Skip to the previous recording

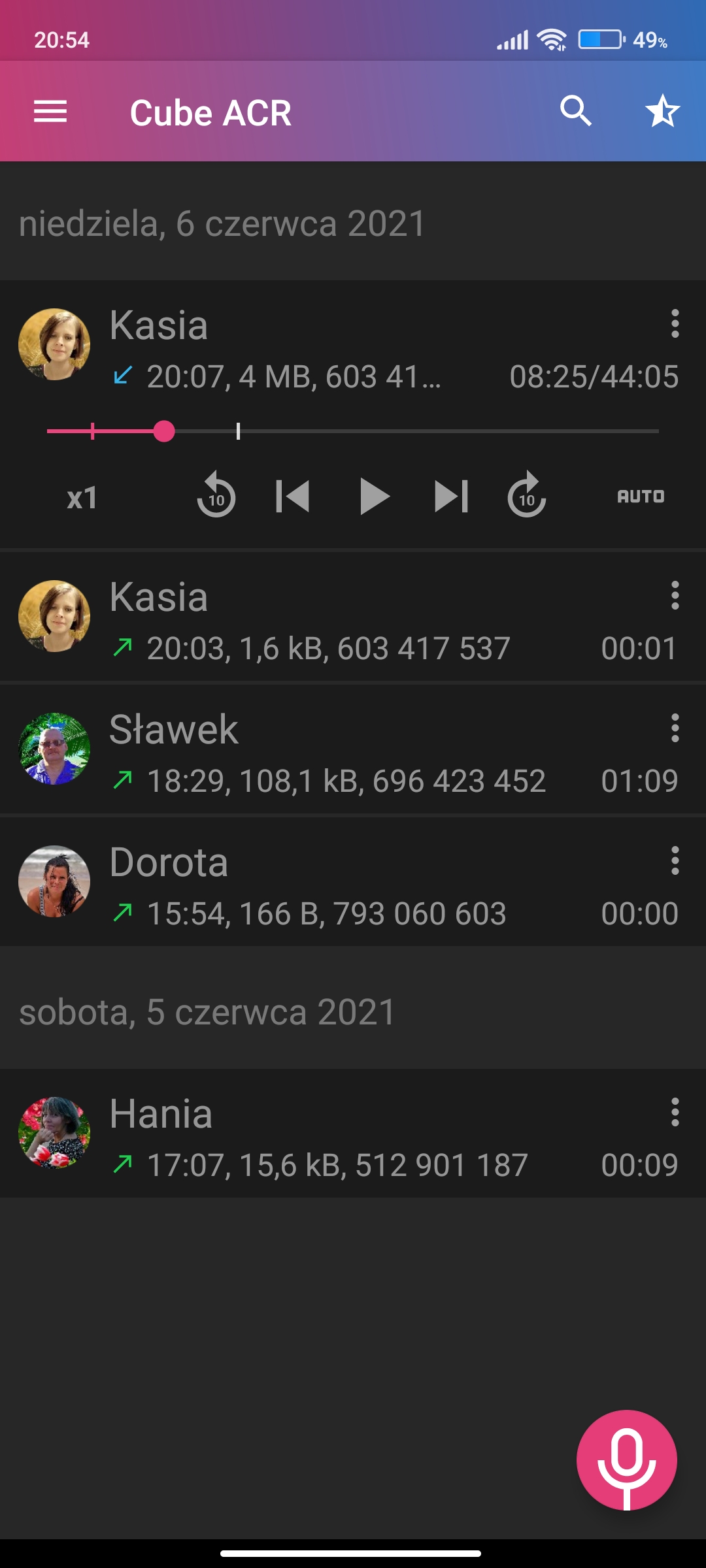(x=293, y=497)
